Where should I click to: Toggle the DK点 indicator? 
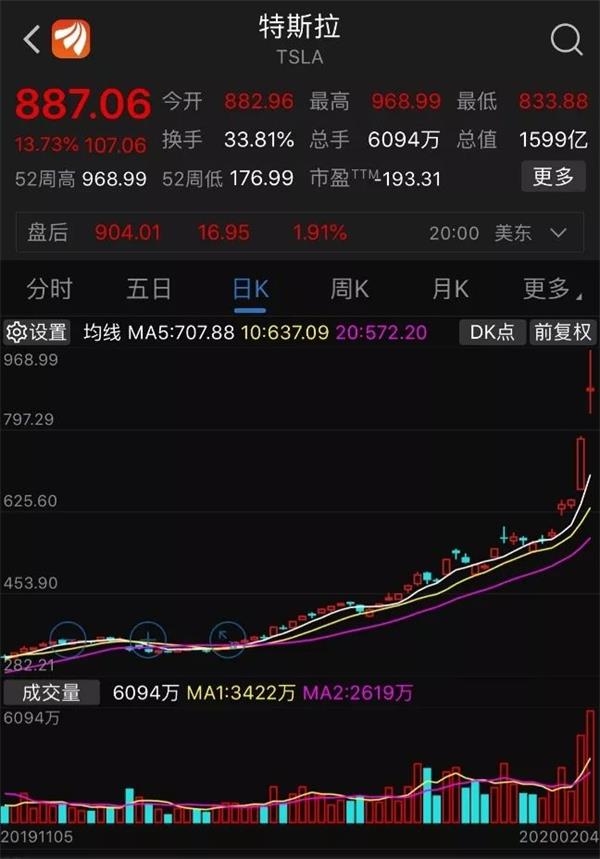coord(491,333)
